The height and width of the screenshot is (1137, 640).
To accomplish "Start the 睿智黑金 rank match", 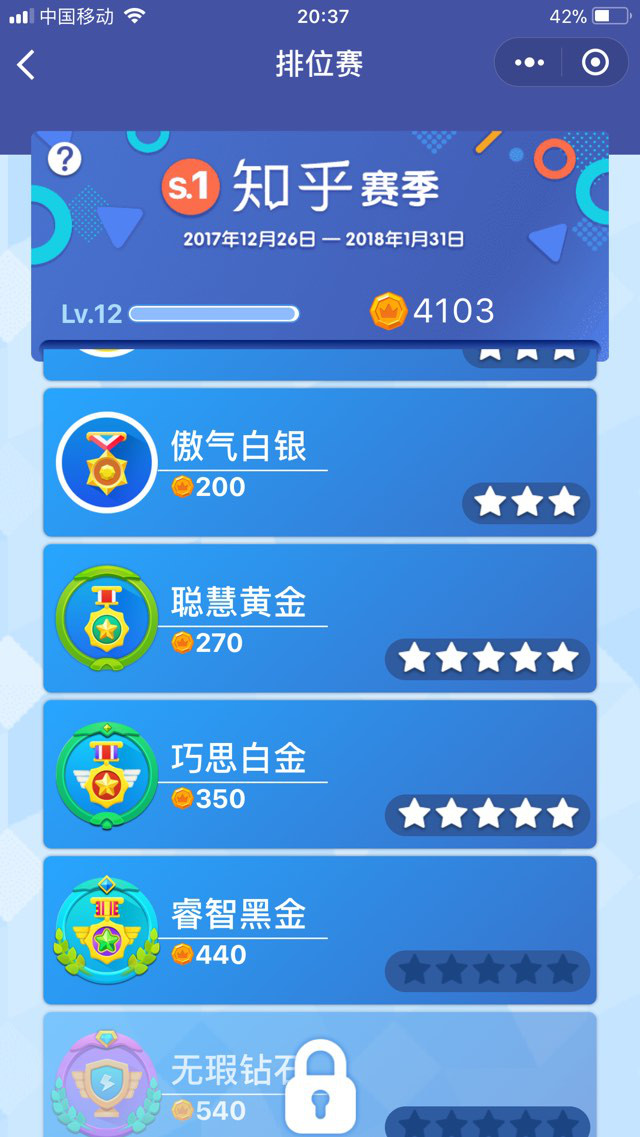I will point(319,931).
